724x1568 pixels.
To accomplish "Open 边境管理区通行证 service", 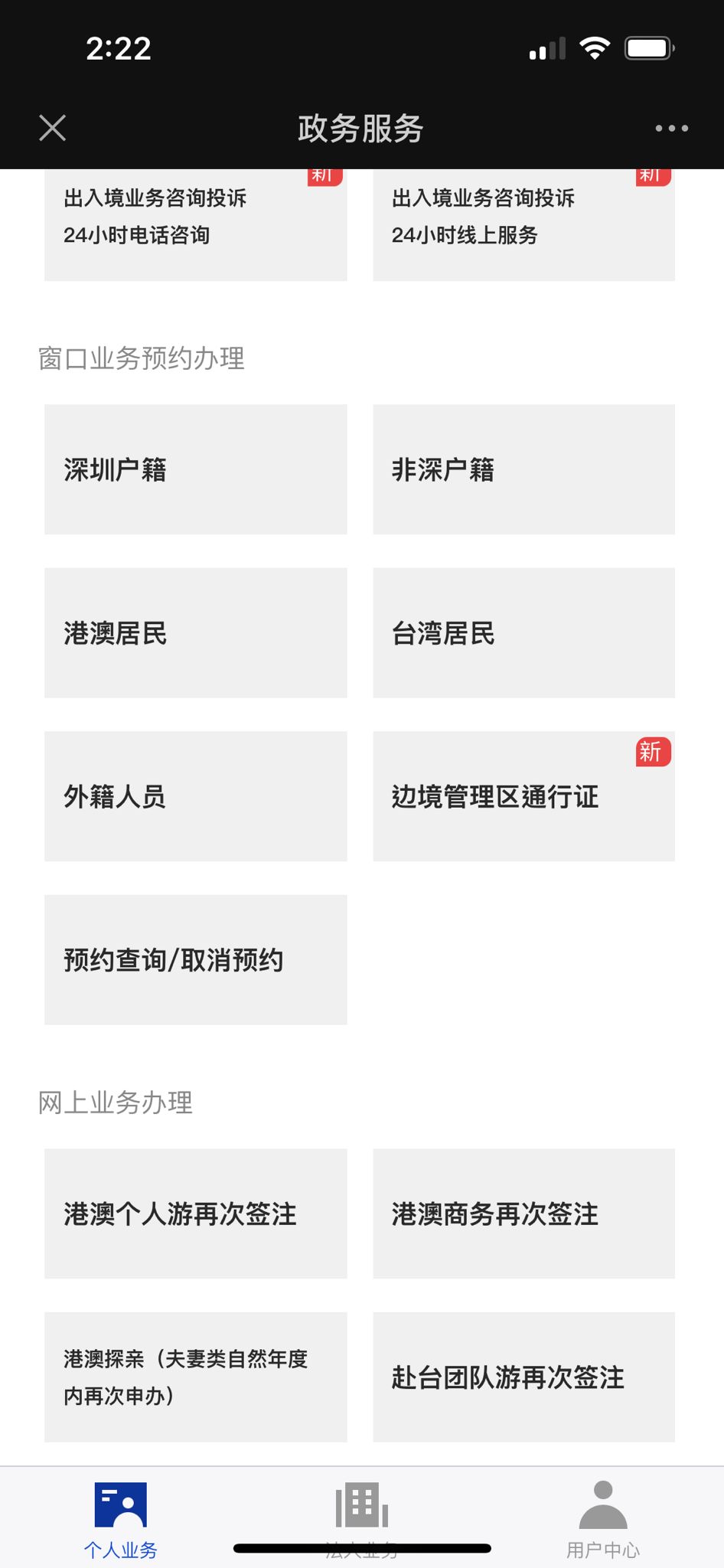I will (x=523, y=796).
